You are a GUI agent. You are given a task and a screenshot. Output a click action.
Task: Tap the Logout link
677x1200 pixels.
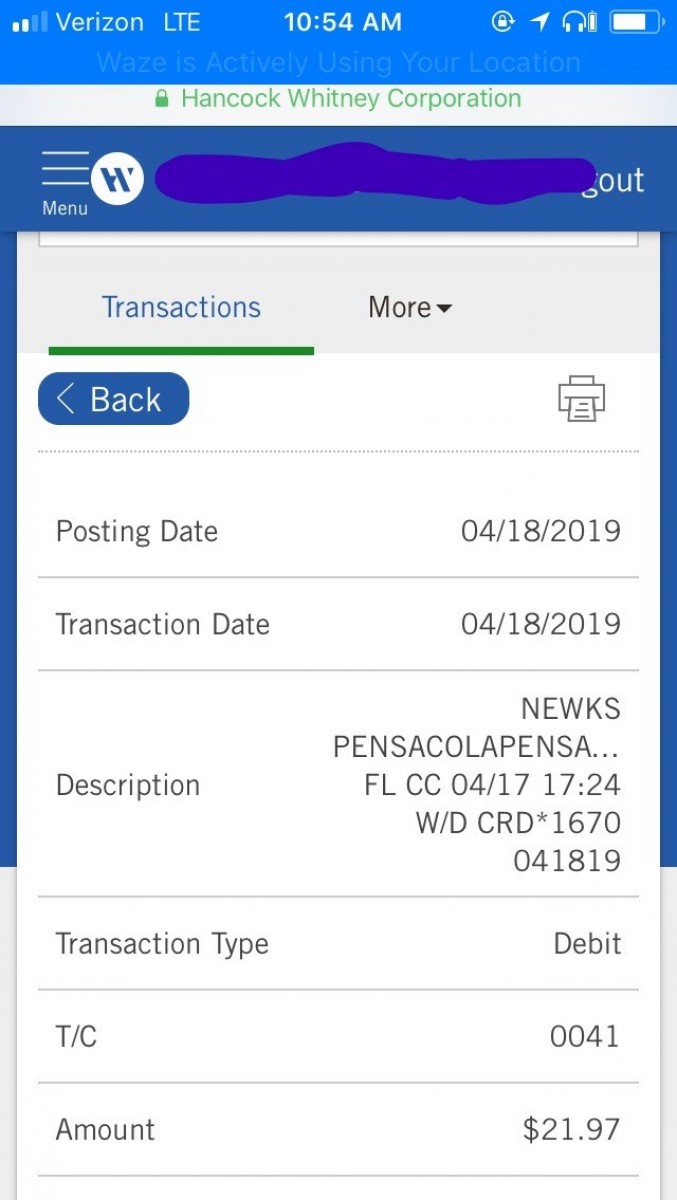[612, 181]
